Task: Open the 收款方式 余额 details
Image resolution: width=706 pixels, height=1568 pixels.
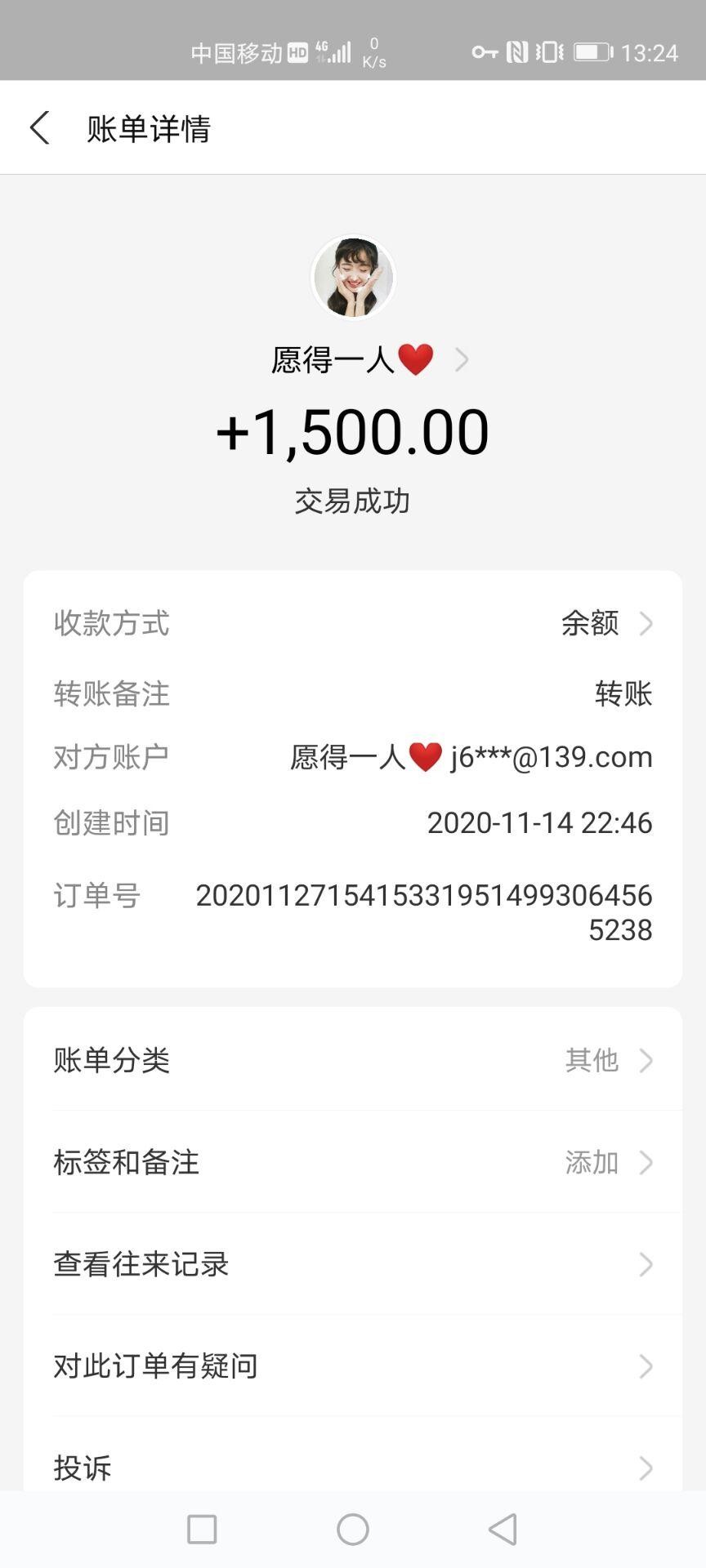Action: tap(606, 624)
